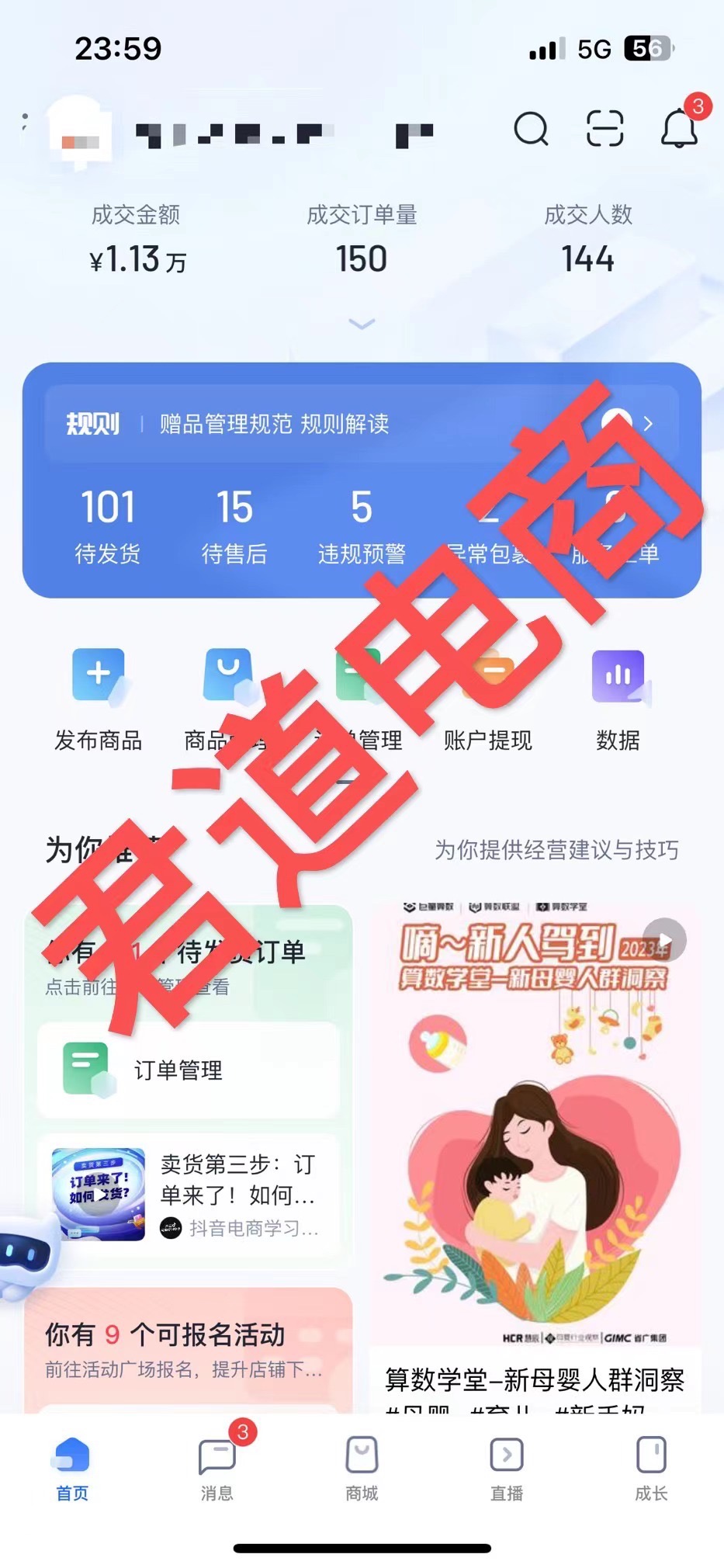Expand the sales stats chevron
Viewport: 724px width, 1568px height.
(x=362, y=324)
